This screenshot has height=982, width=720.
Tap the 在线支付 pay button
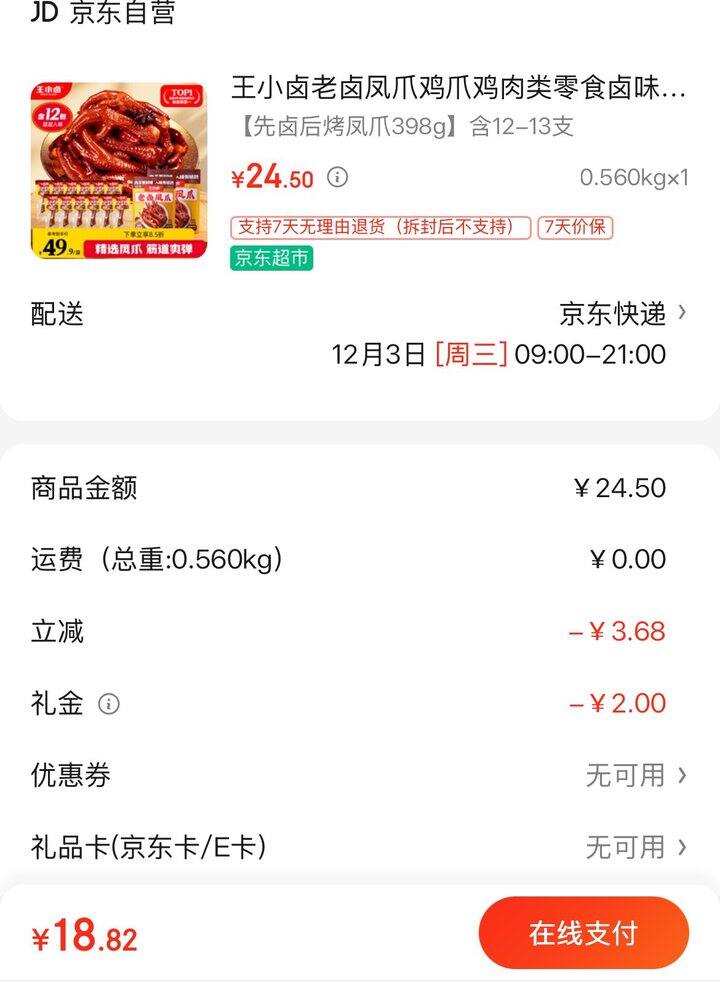tap(583, 933)
